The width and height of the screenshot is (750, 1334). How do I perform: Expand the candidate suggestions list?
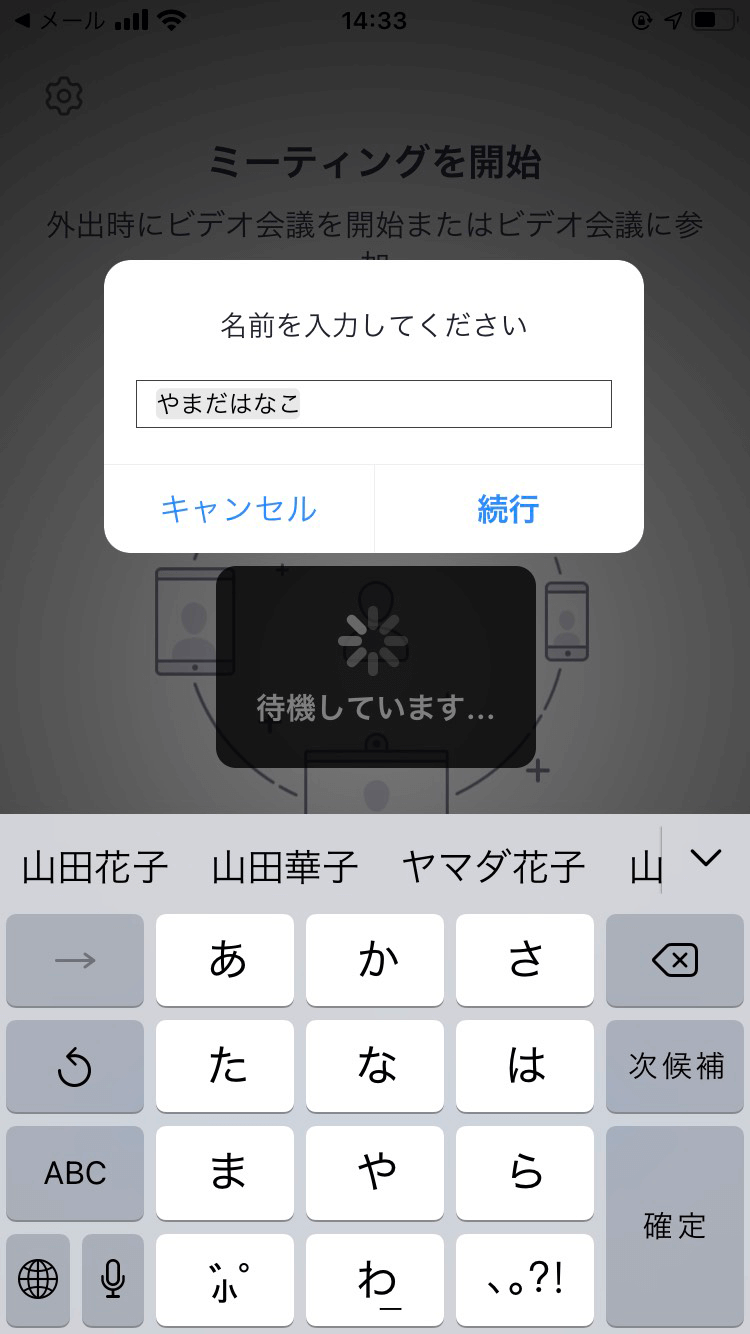tap(706, 858)
